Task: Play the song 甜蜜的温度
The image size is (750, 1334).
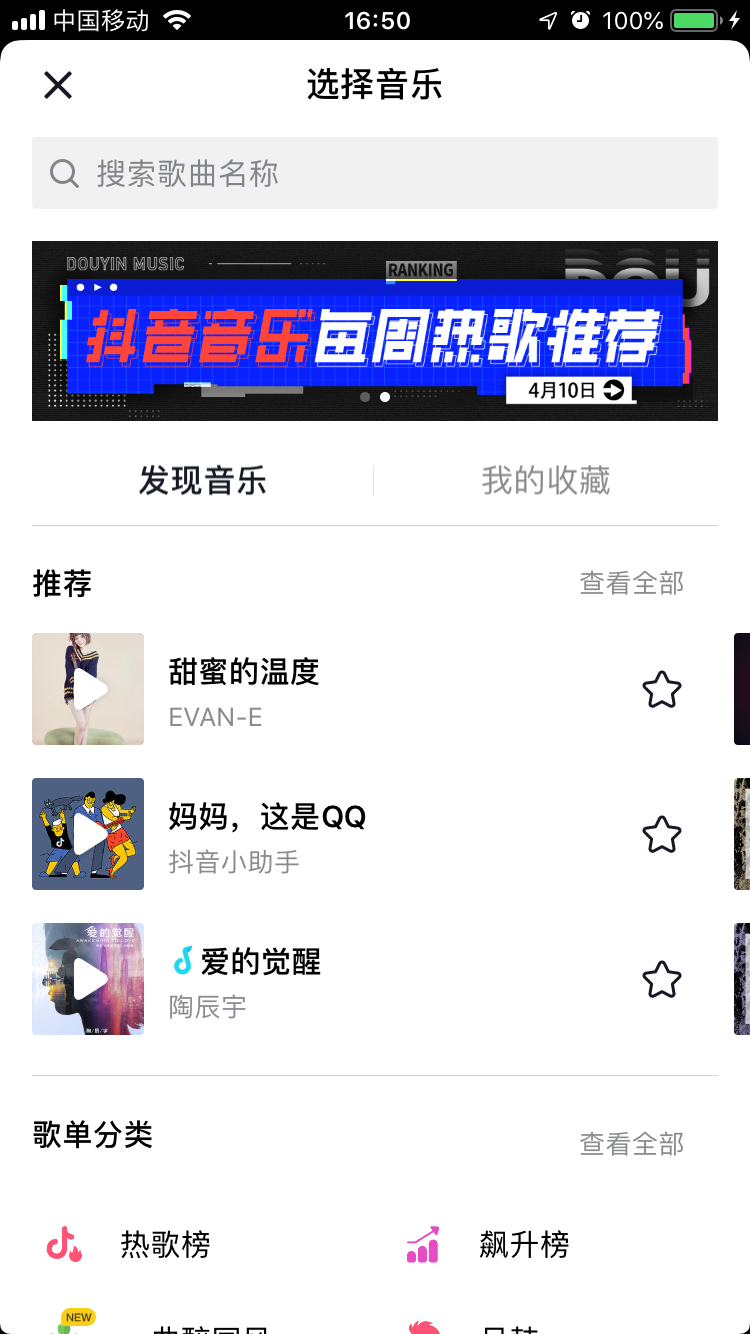Action: click(x=88, y=689)
